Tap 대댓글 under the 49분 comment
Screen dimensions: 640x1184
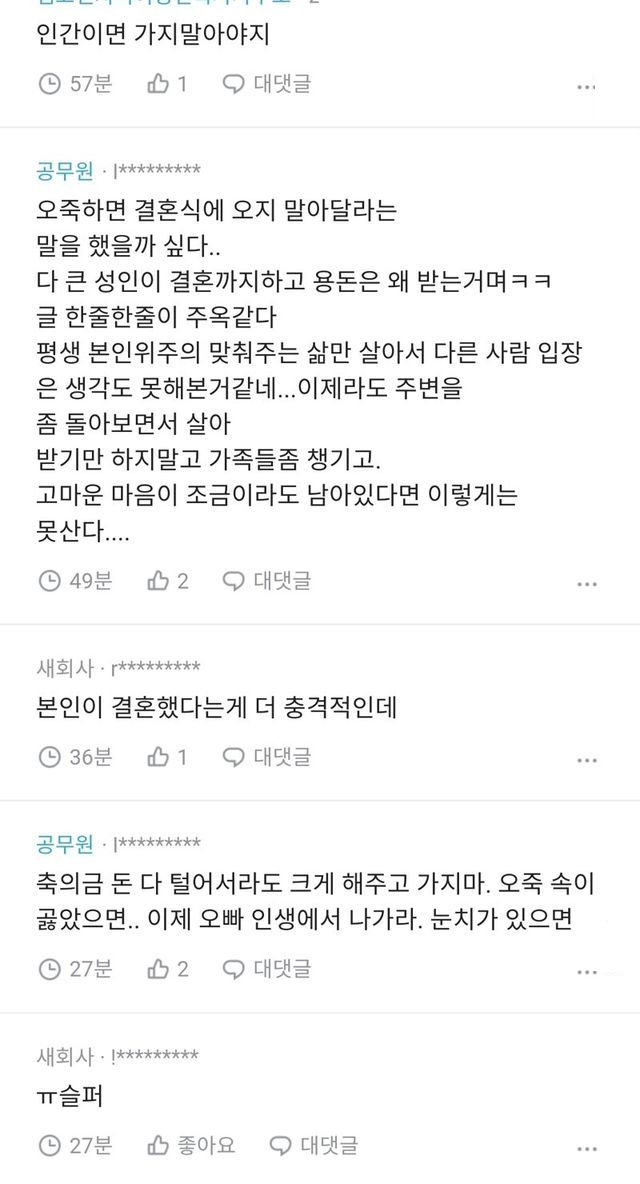[267, 580]
